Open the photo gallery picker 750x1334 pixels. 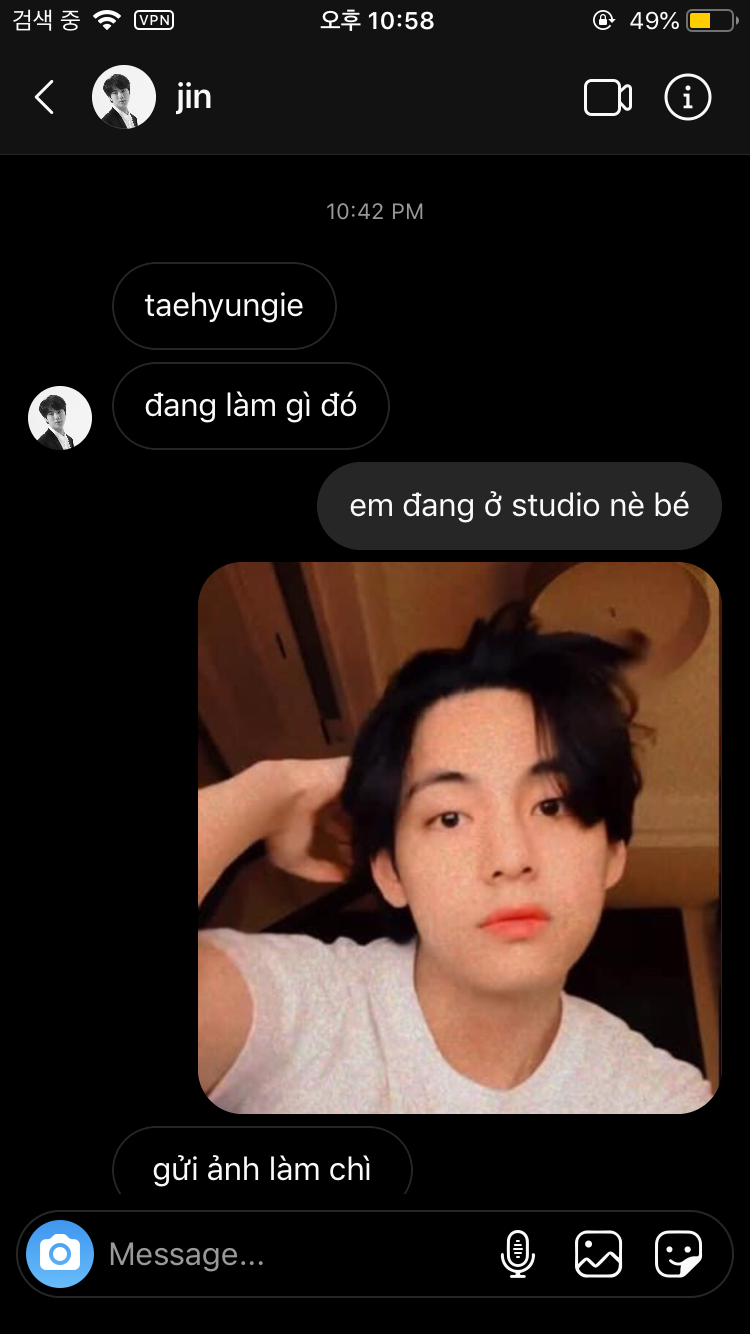598,1253
